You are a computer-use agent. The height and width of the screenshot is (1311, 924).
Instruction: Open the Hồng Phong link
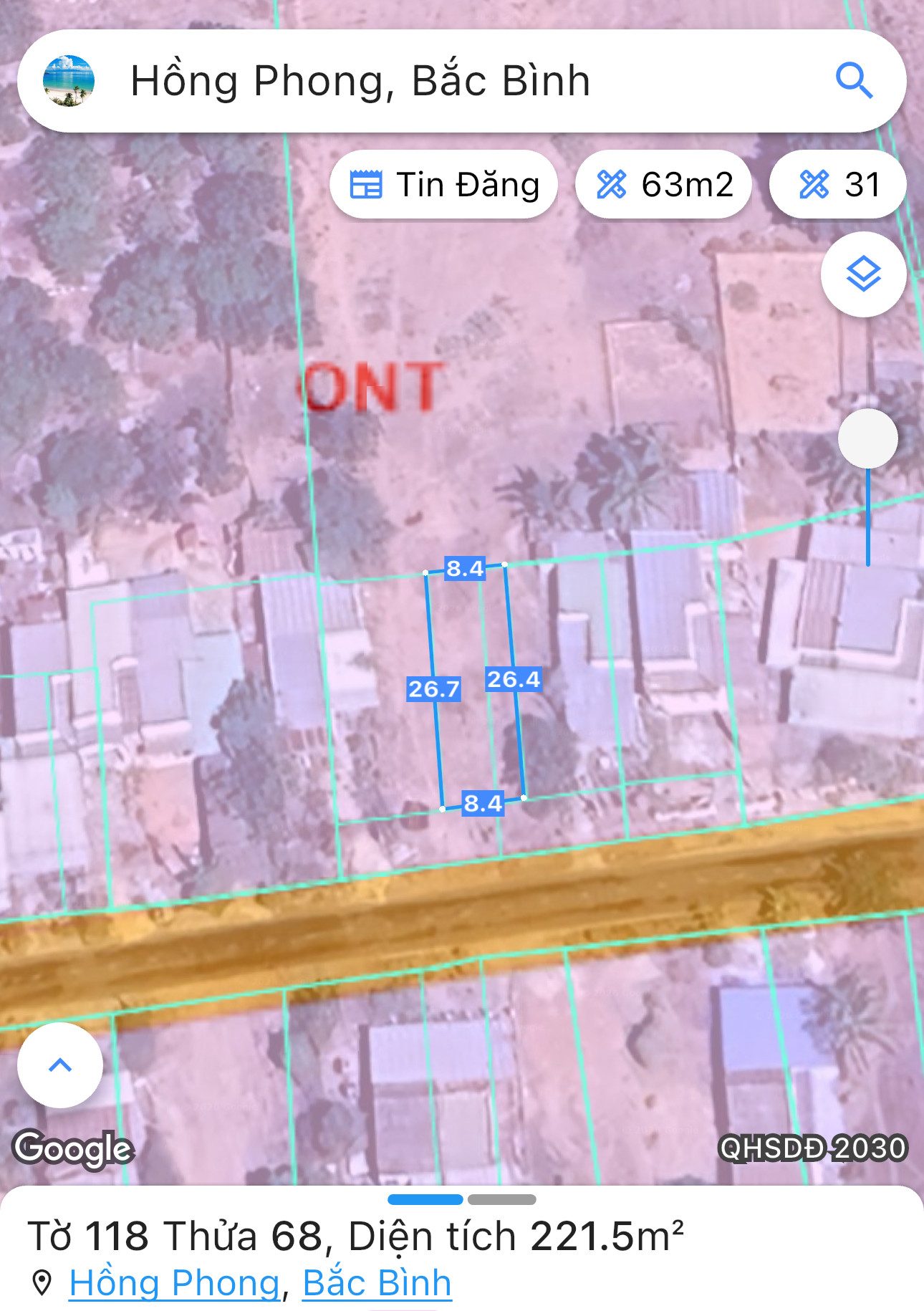click(x=174, y=1282)
